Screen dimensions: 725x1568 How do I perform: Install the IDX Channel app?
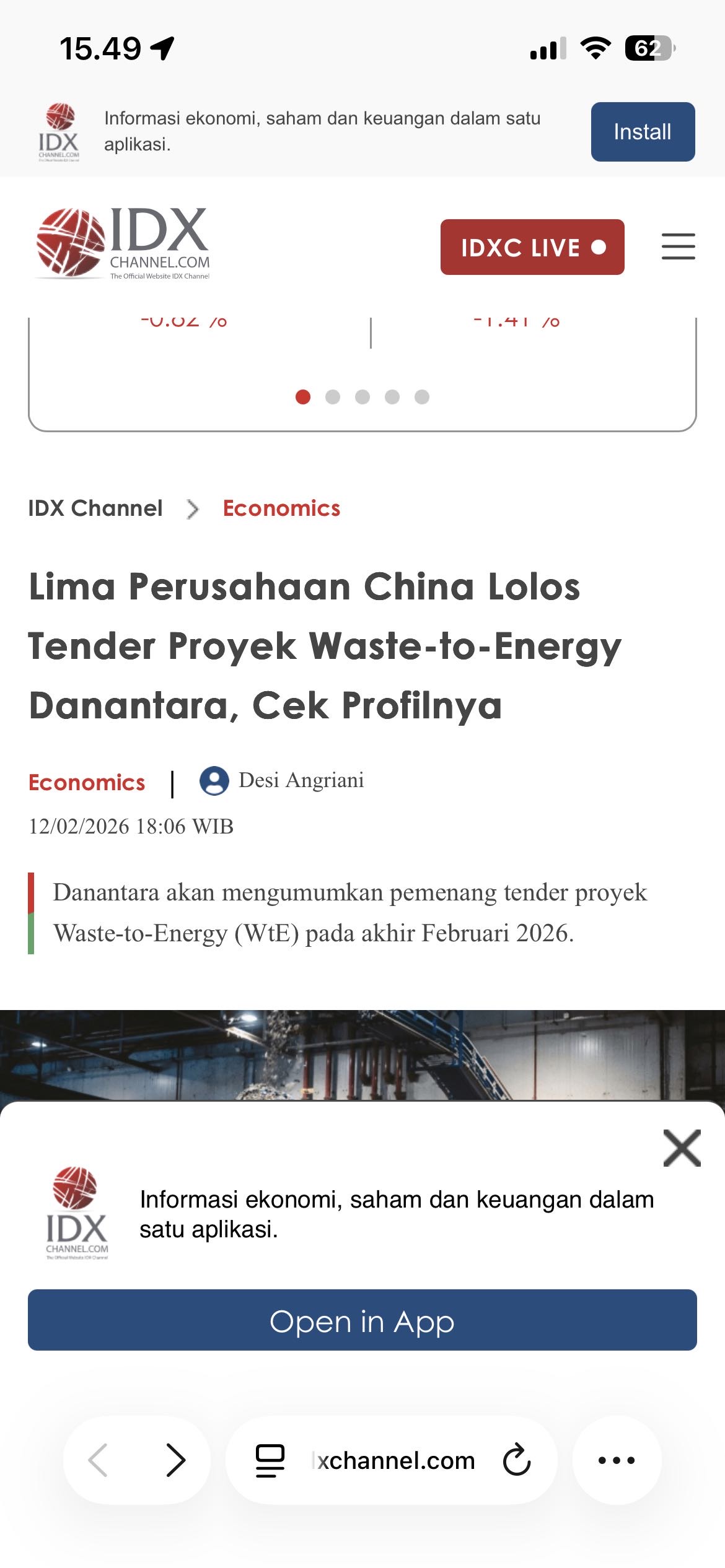pos(642,132)
